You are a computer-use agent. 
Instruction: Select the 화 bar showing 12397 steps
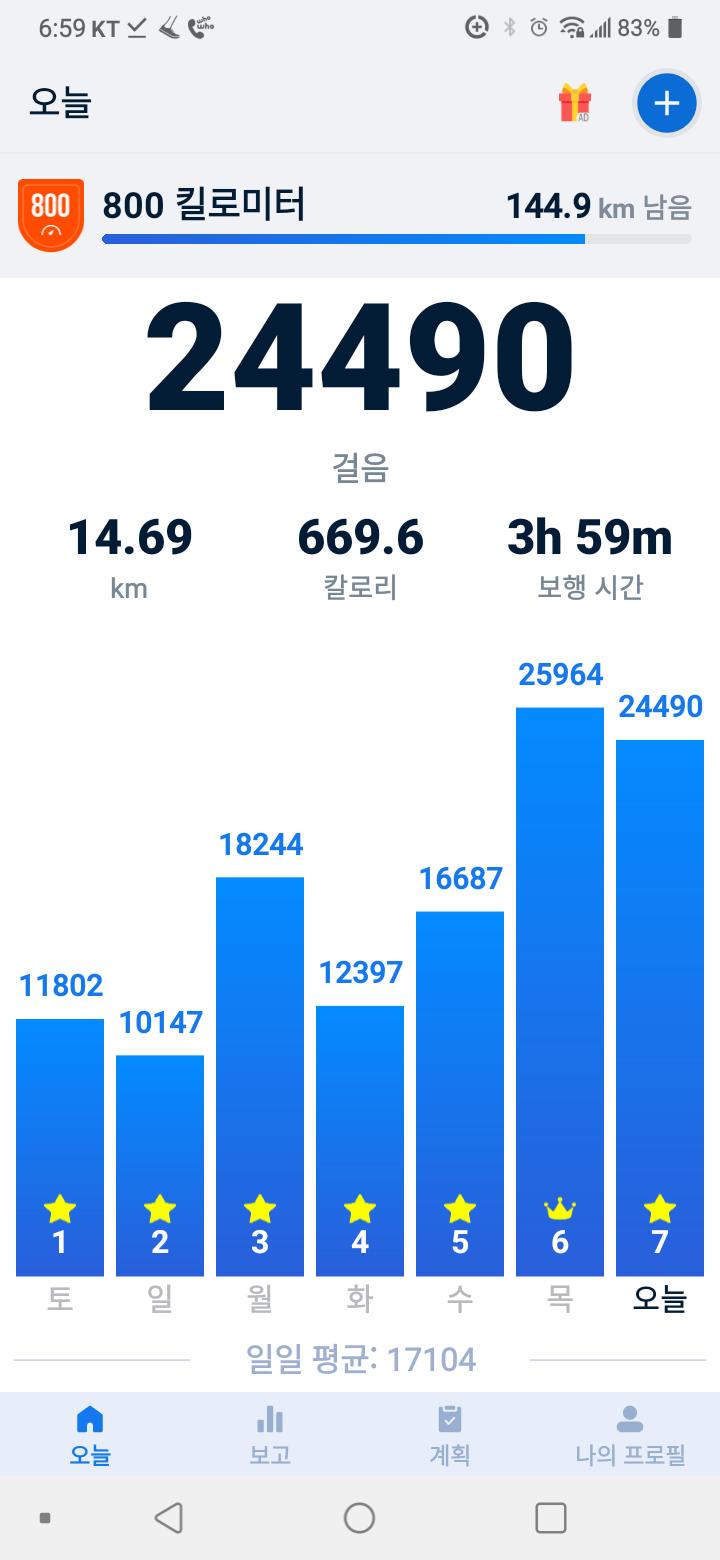click(x=360, y=1140)
